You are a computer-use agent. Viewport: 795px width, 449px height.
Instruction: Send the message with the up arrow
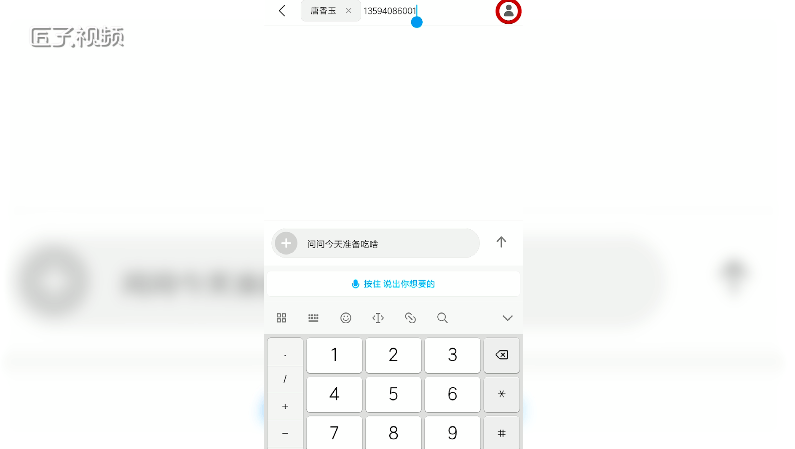click(x=501, y=242)
